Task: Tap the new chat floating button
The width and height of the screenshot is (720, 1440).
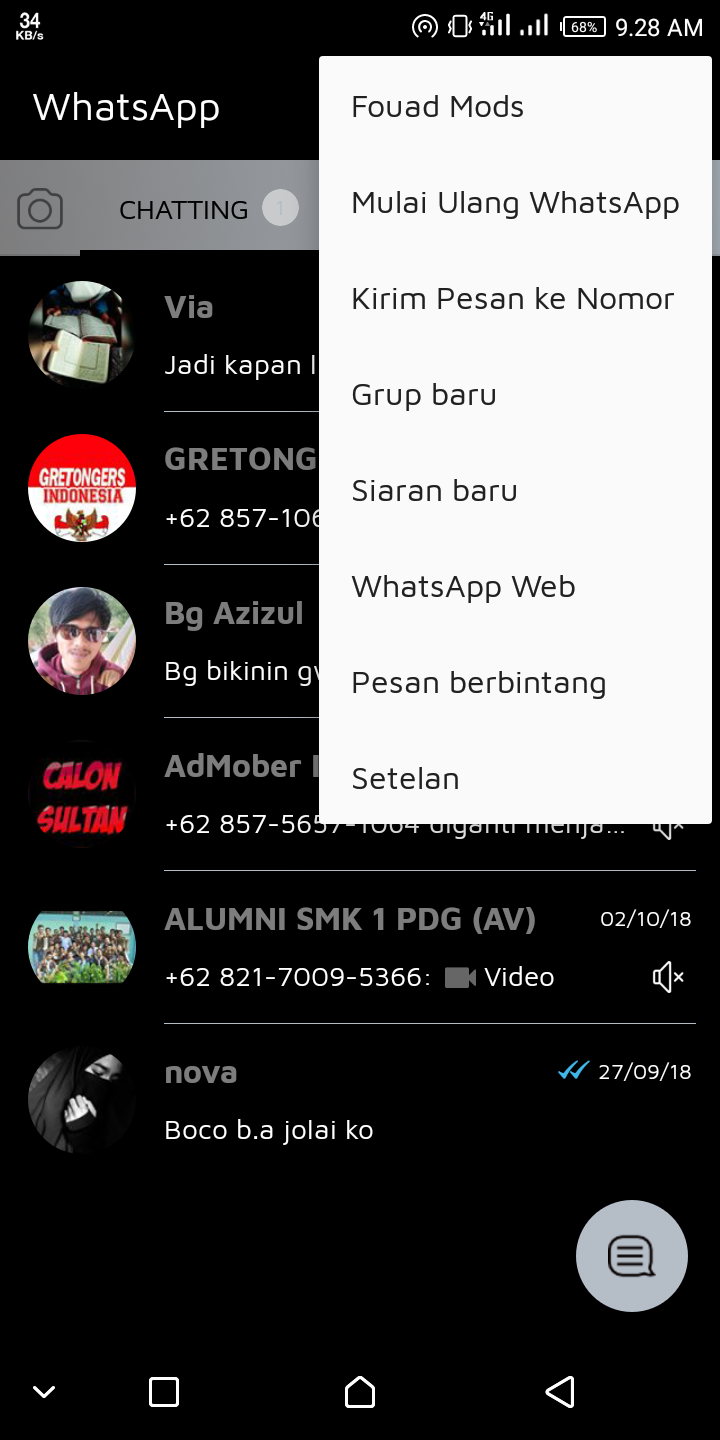Action: [631, 1256]
